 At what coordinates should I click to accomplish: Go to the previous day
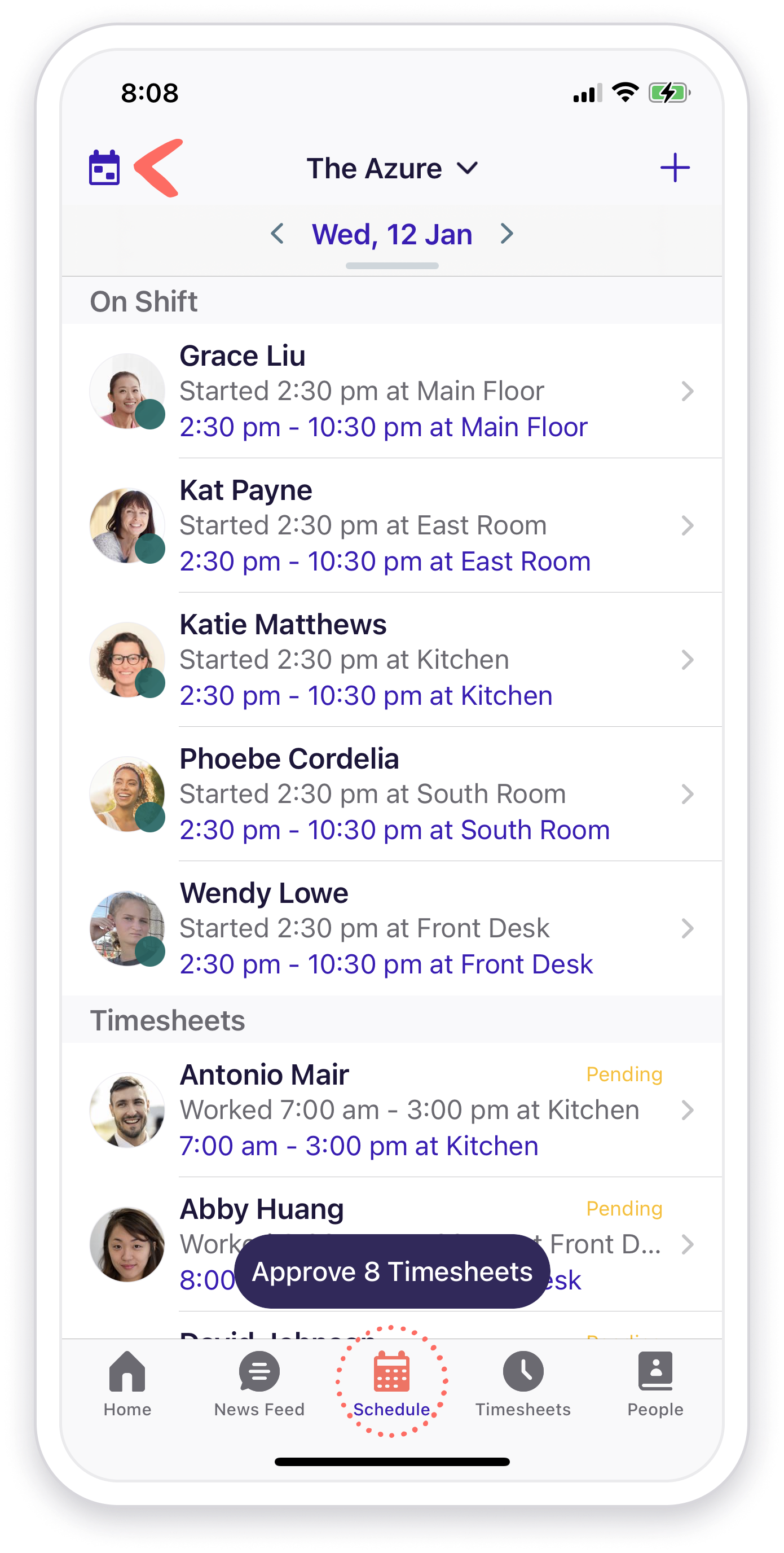(277, 234)
